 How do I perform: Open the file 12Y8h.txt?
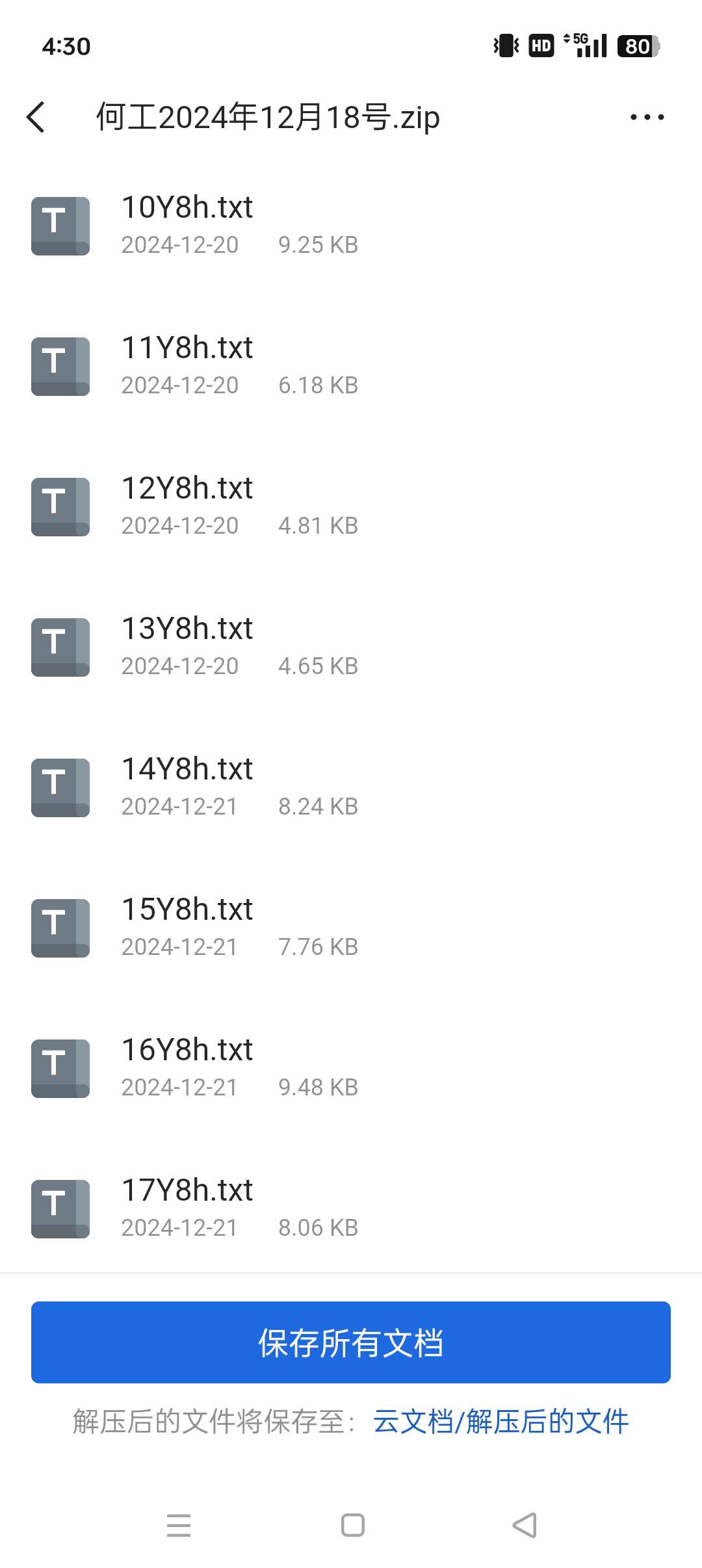pos(351,506)
